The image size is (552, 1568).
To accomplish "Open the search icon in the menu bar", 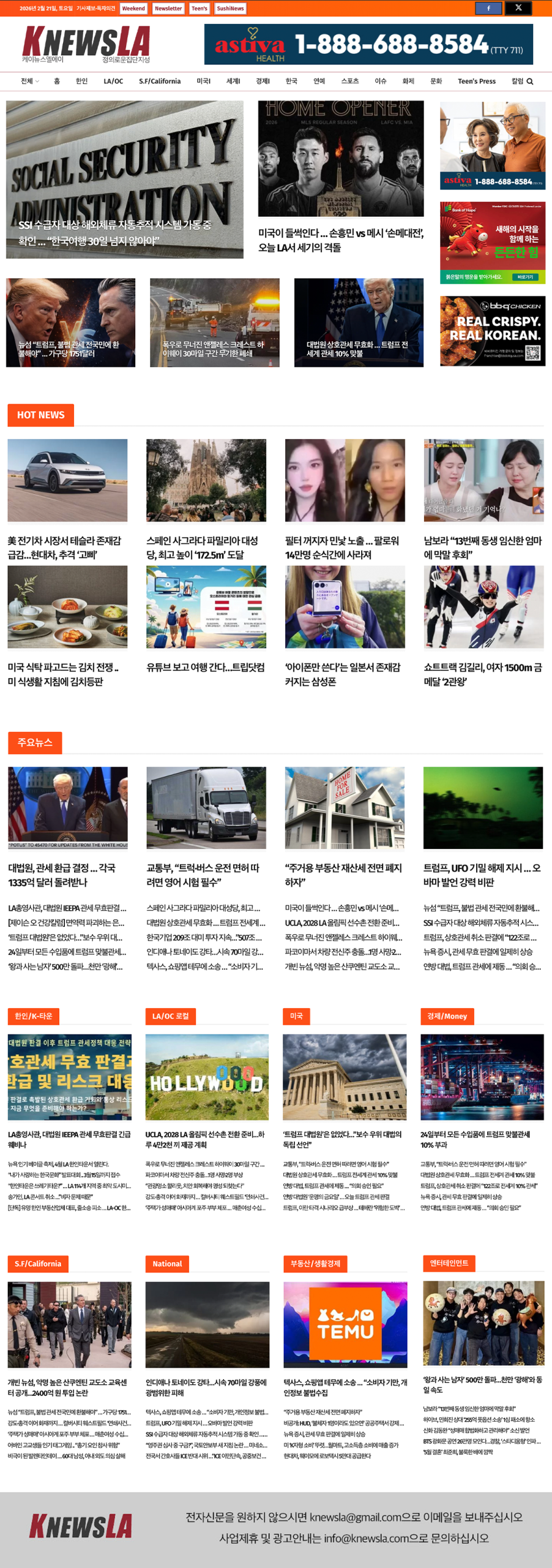I will (530, 81).
